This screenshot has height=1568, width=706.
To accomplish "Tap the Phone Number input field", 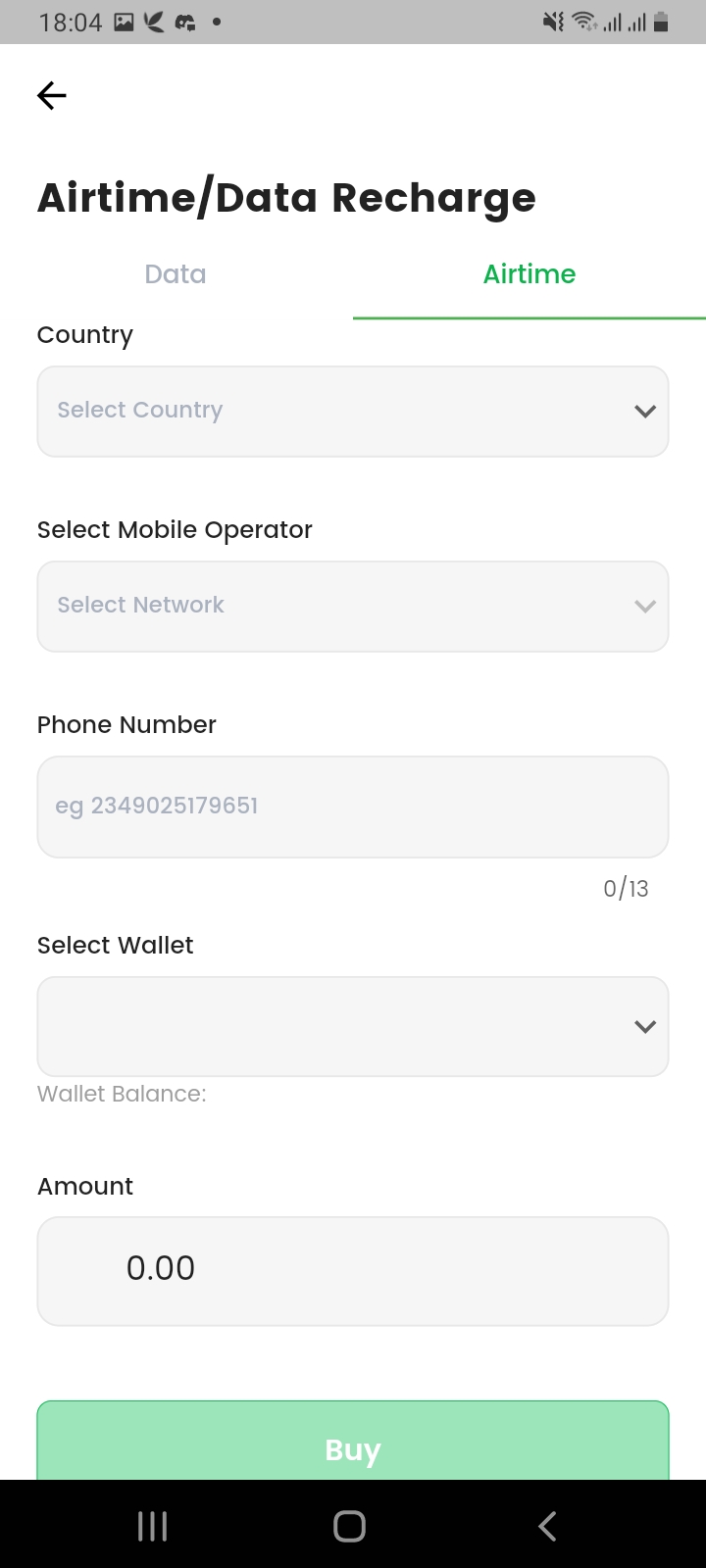I will click(x=353, y=807).
